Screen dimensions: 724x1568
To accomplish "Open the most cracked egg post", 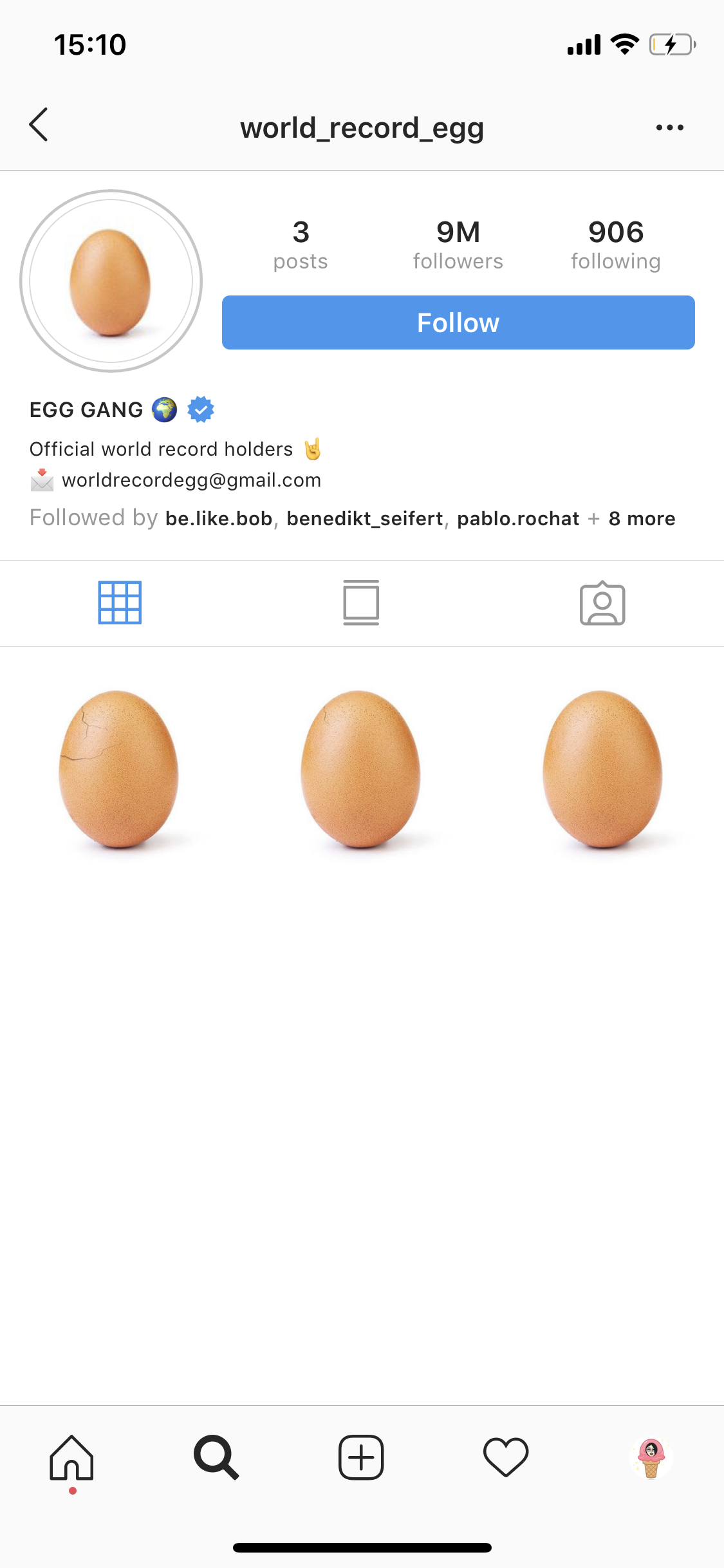I will [x=120, y=769].
